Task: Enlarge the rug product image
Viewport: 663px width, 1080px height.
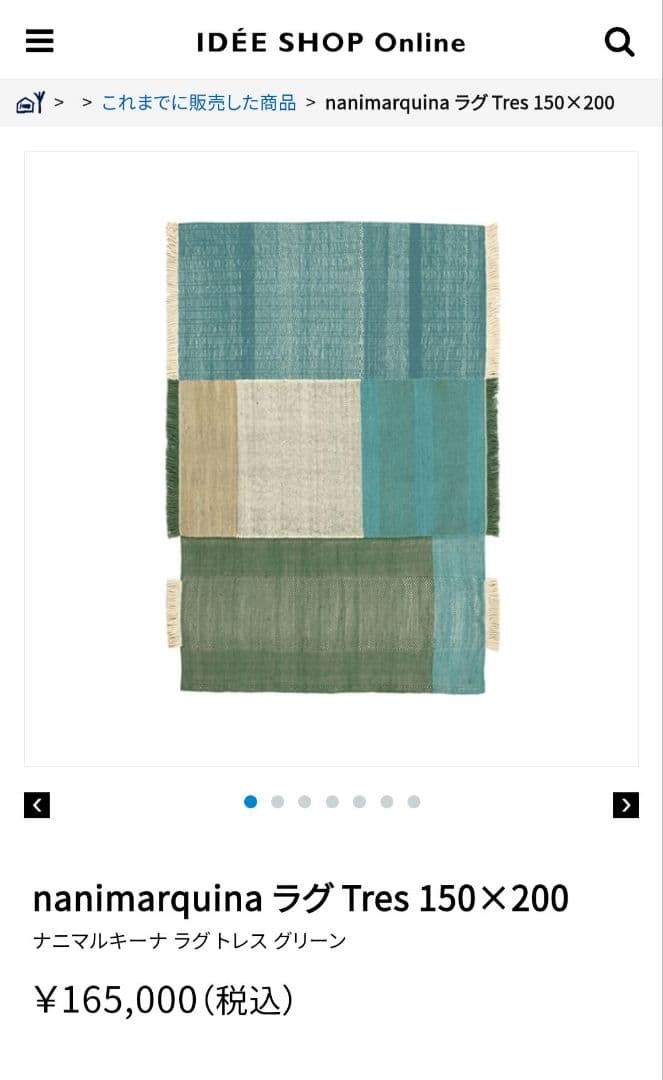Action: pyautogui.click(x=331, y=458)
